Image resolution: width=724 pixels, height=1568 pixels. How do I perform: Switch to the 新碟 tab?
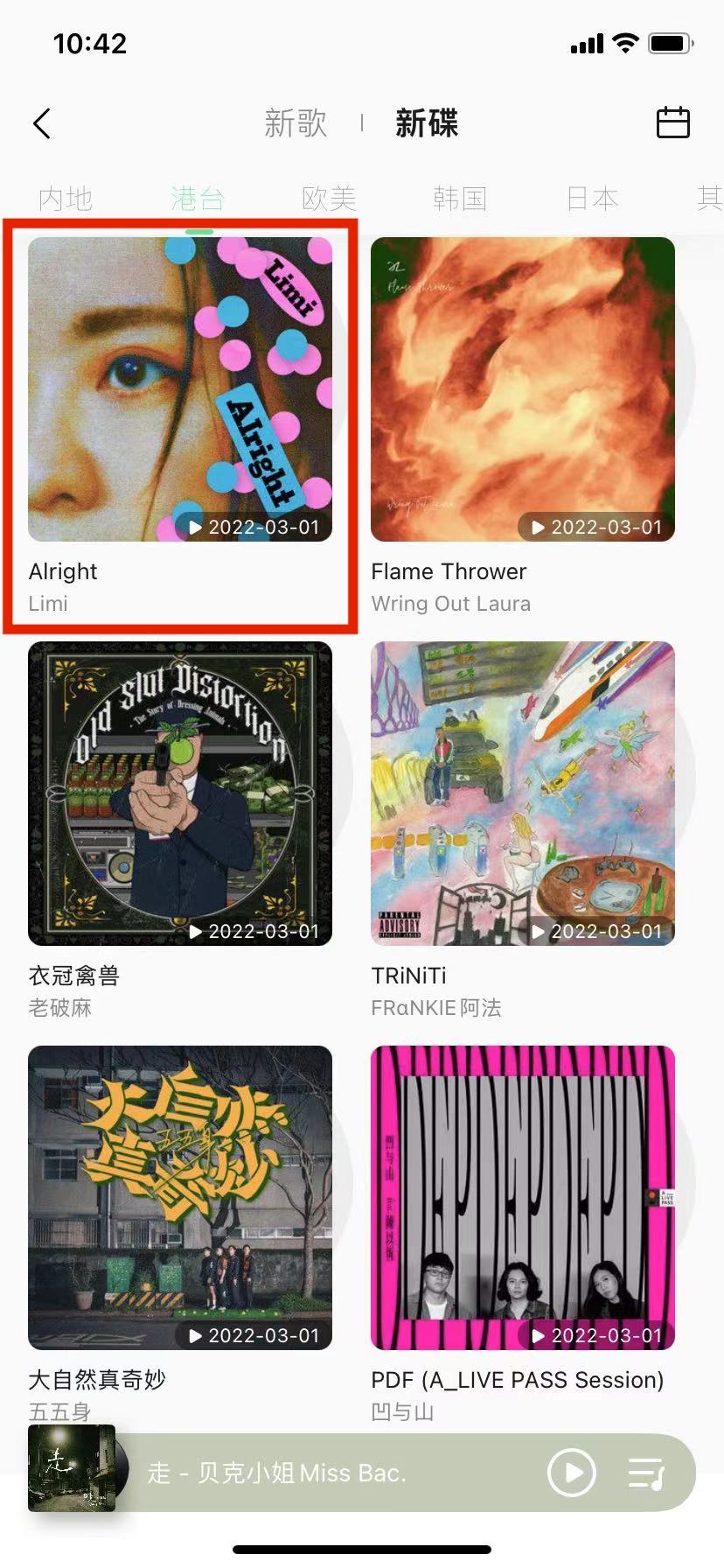click(x=427, y=123)
